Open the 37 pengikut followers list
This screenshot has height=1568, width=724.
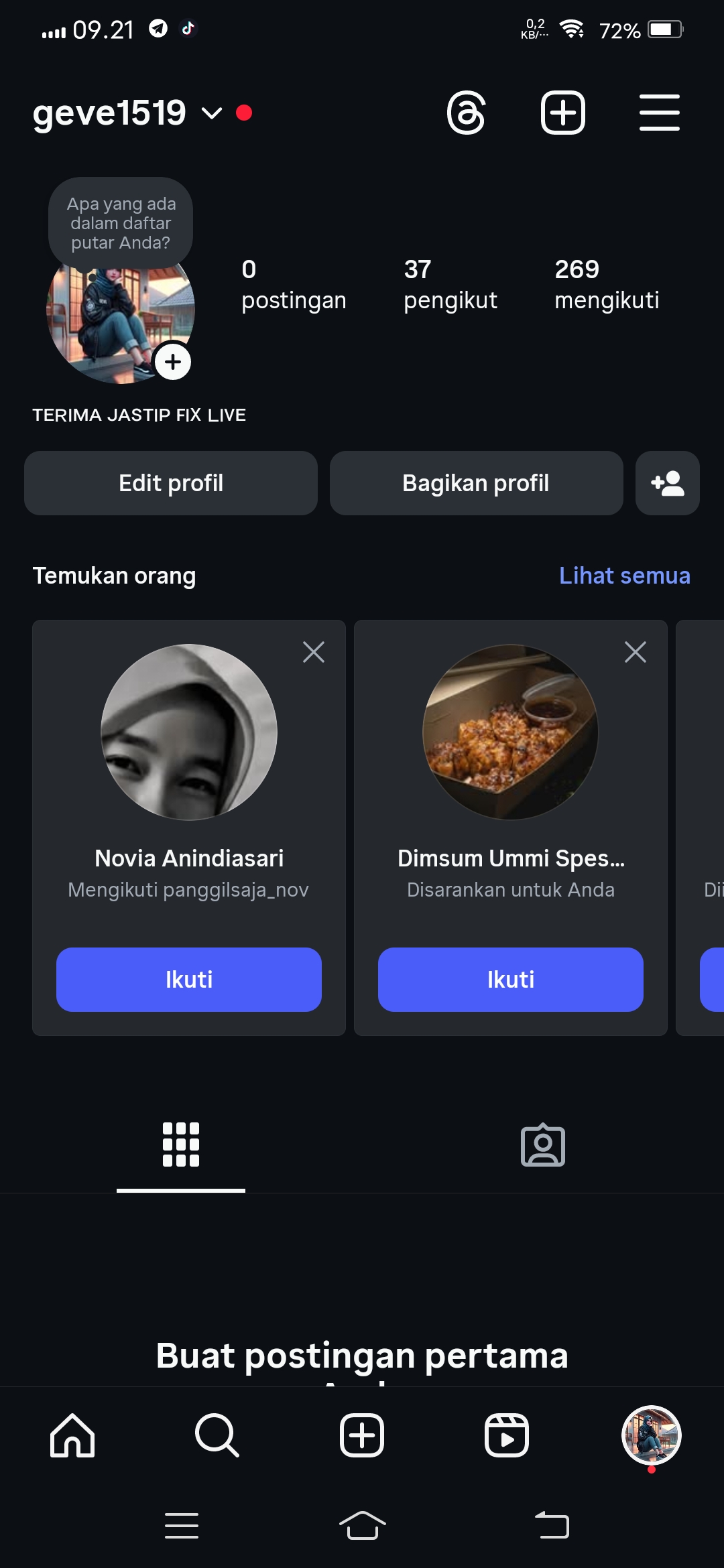coord(450,285)
